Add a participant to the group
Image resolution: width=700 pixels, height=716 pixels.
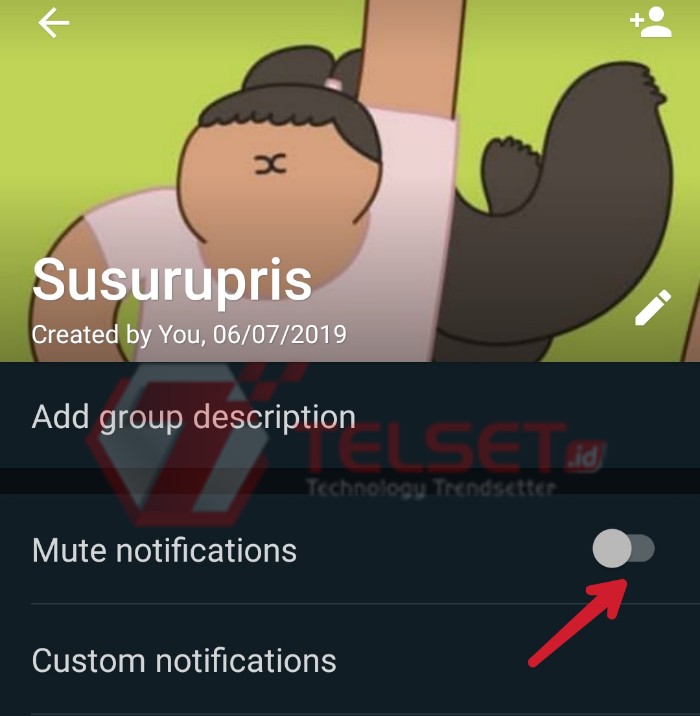(651, 24)
